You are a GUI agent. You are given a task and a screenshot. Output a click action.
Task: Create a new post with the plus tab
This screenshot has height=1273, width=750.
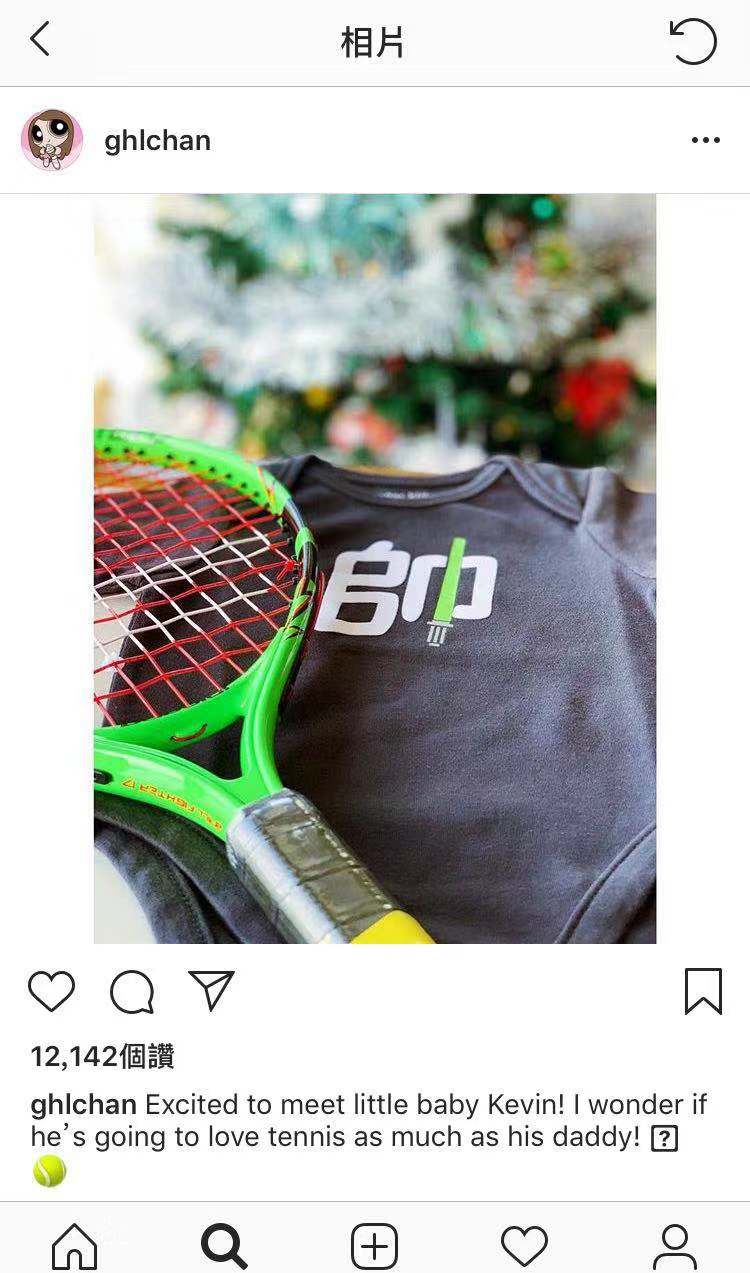click(x=375, y=1246)
